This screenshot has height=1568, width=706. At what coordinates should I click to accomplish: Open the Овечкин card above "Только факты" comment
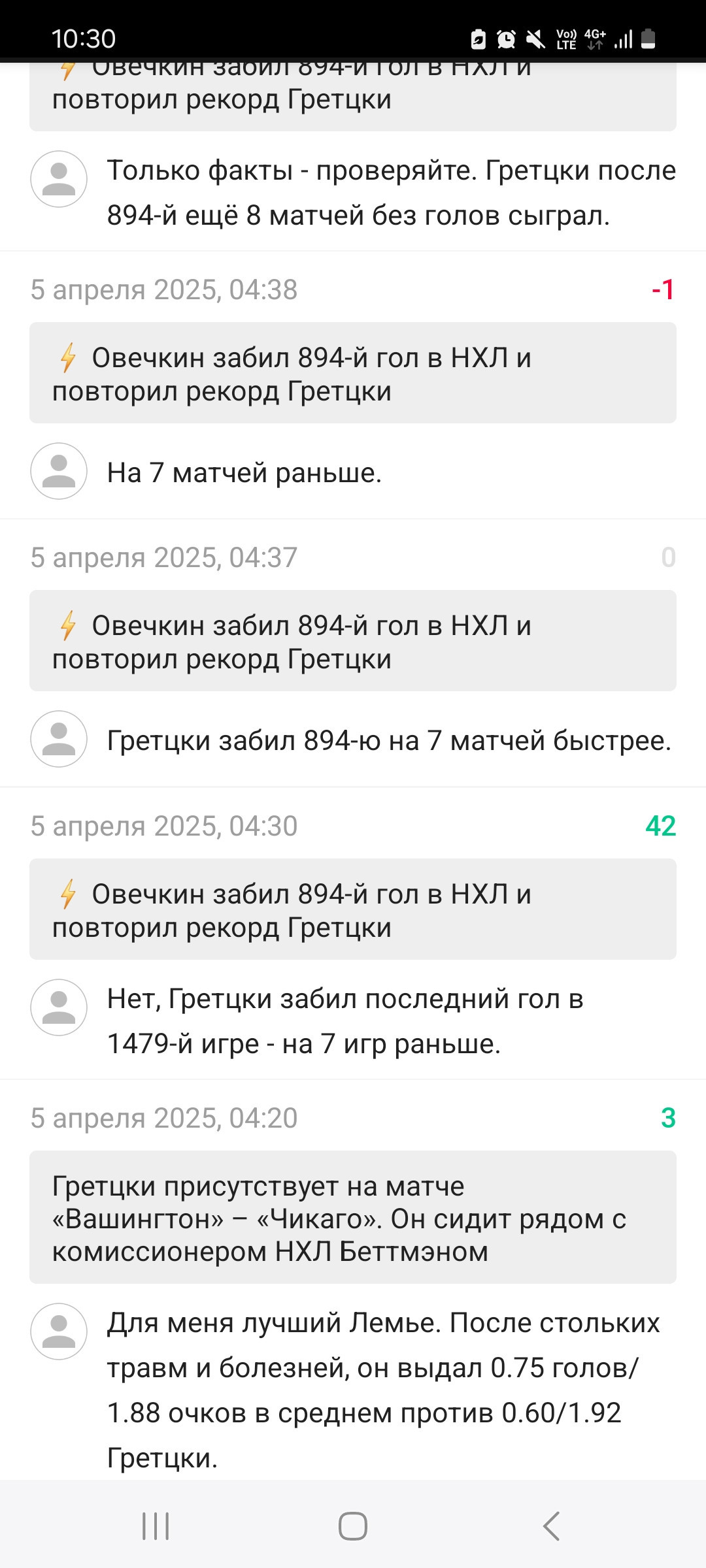(353, 95)
